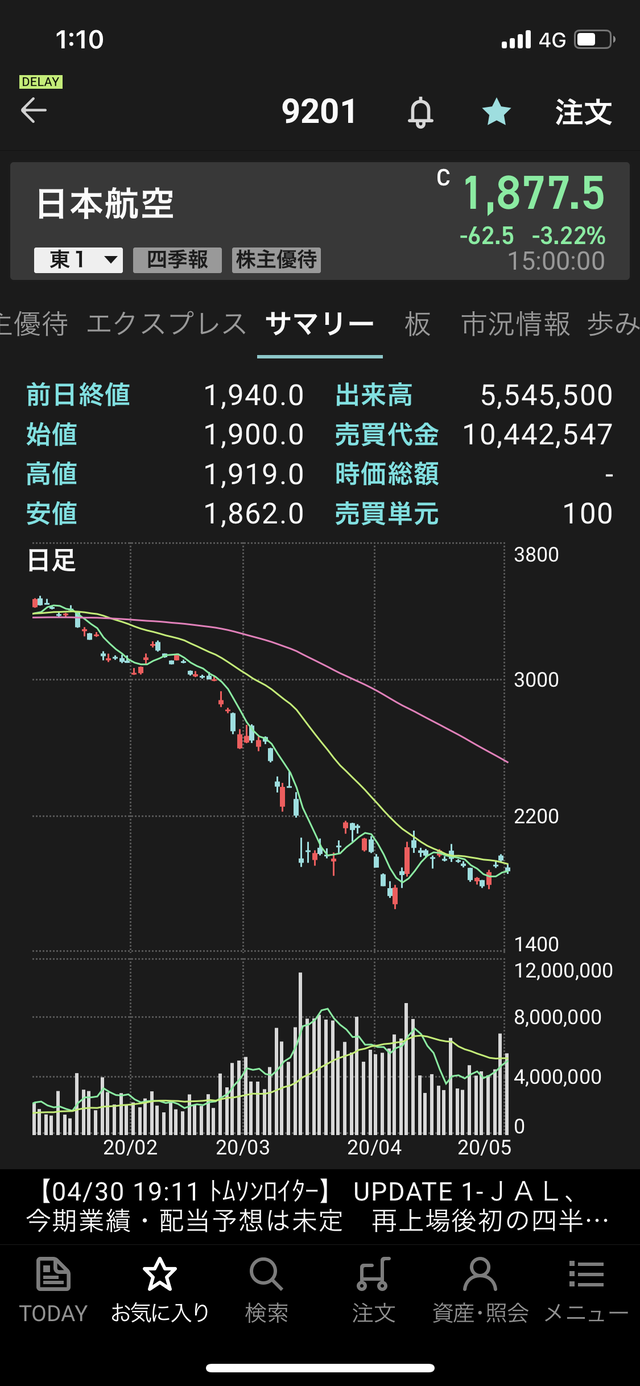Open the 注文 cart tab in bottom navigation
Screen dimensions: 640x1386
[x=373, y=1291]
